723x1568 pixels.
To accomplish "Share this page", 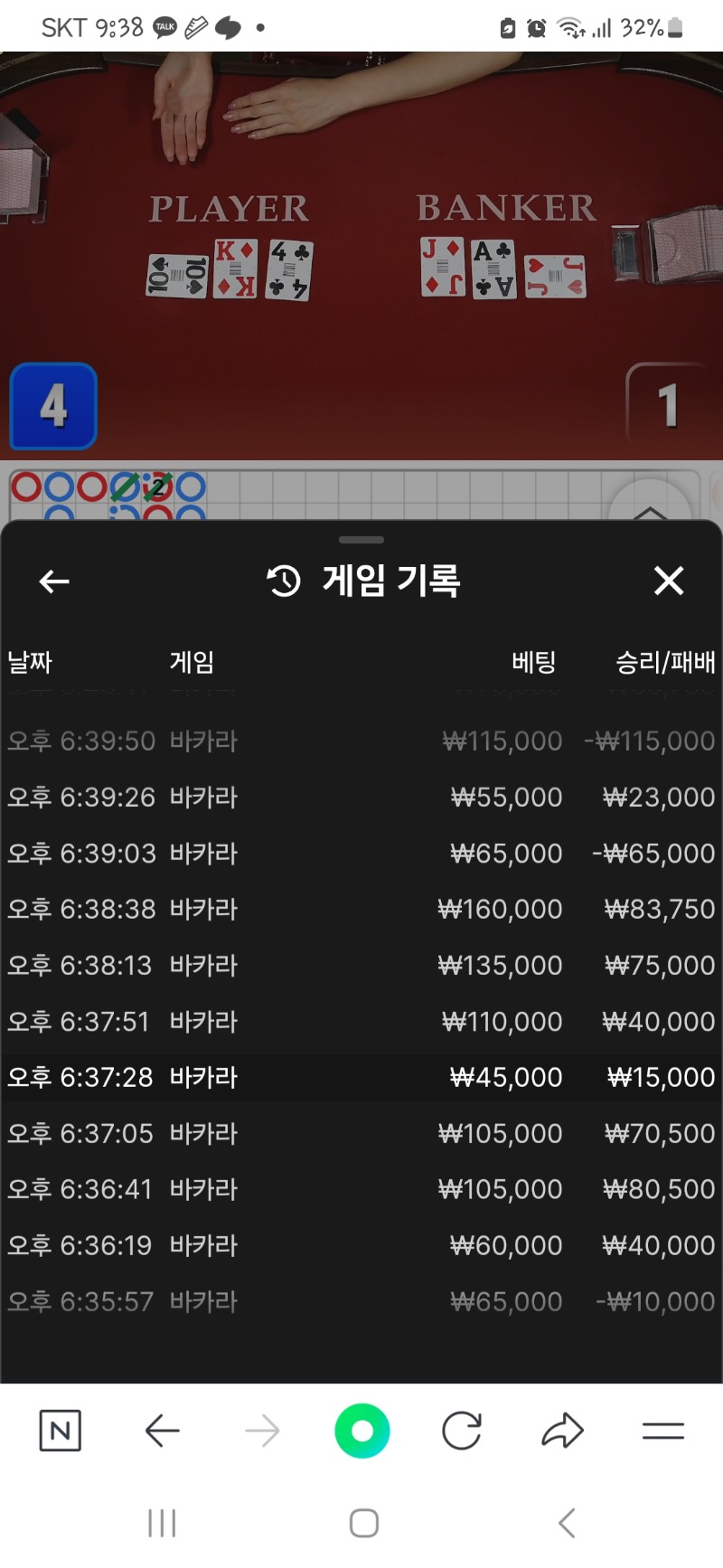I will pyautogui.click(x=562, y=1431).
